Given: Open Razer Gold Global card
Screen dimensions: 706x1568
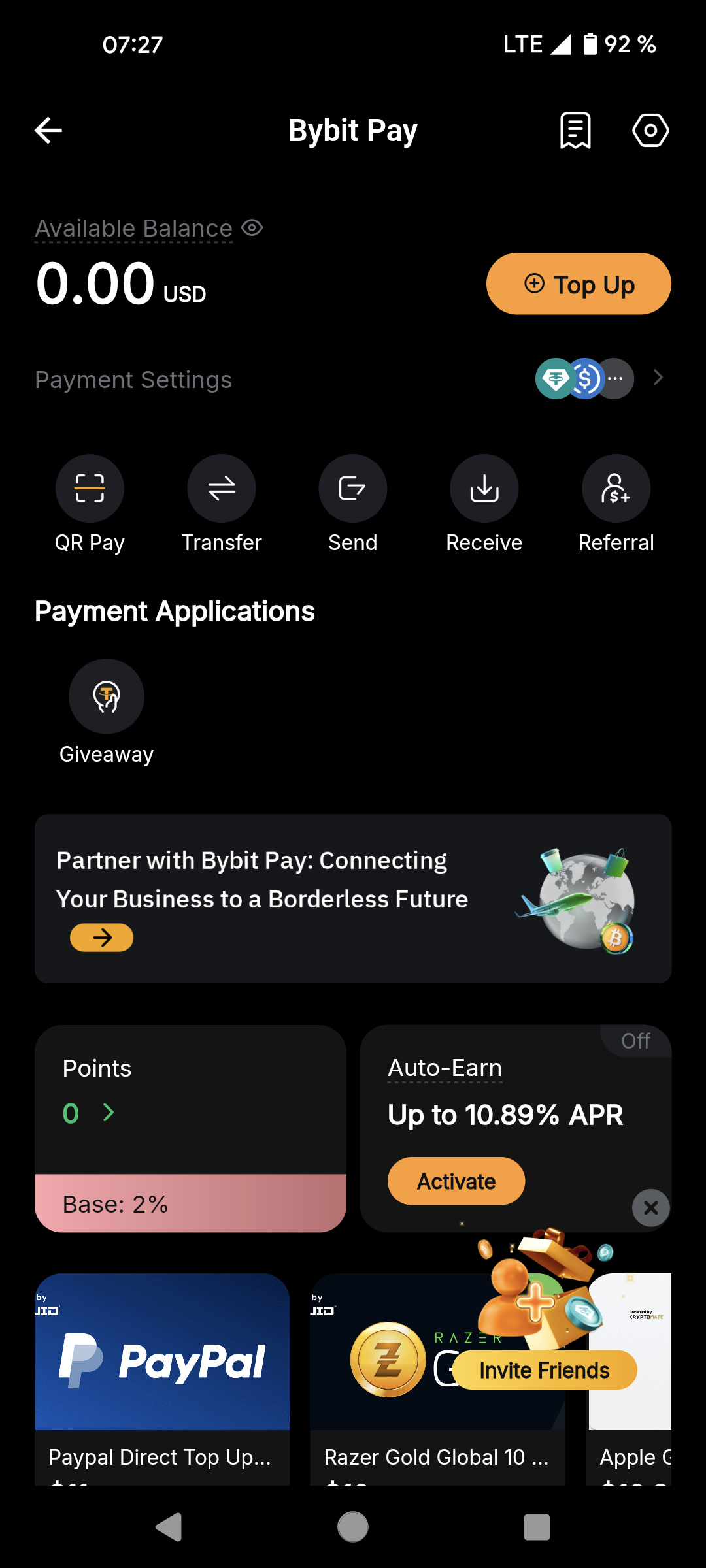Looking at the screenshot, I should click(392, 1424).
